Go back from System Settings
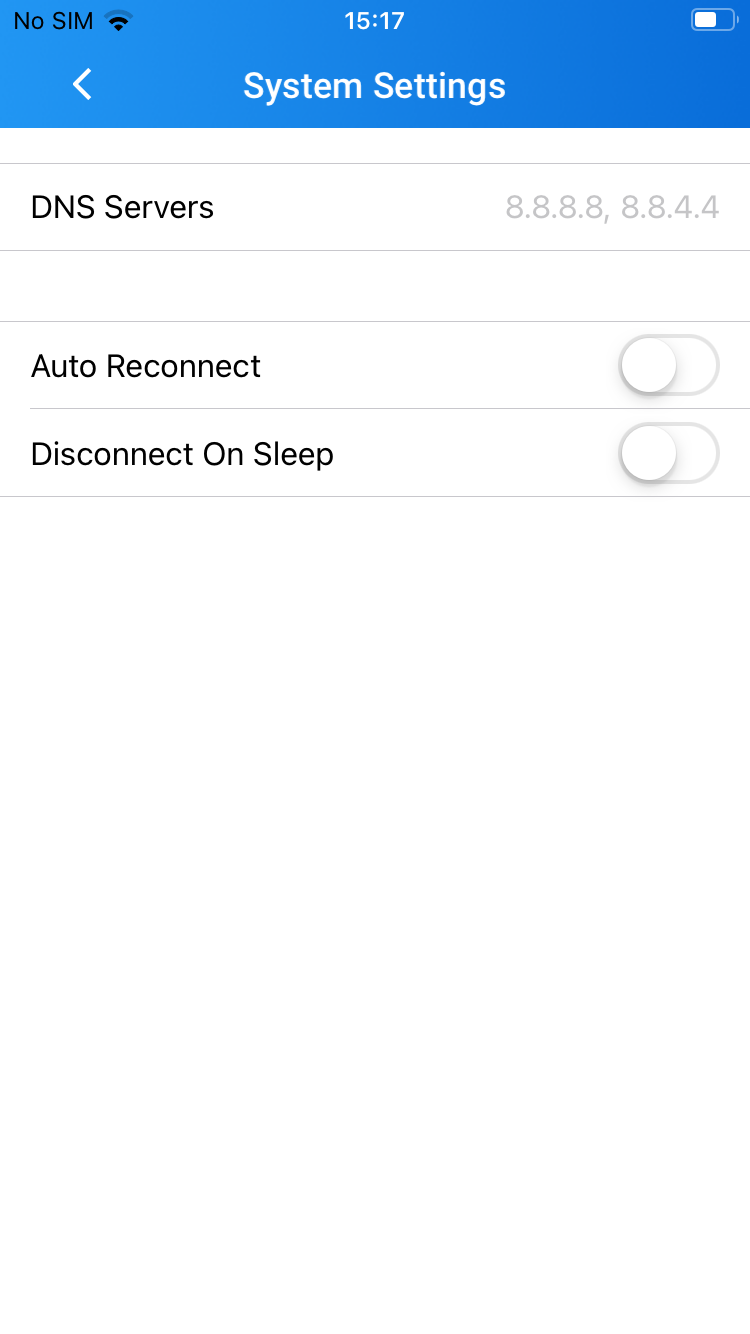Image resolution: width=750 pixels, height=1334 pixels. [82, 85]
